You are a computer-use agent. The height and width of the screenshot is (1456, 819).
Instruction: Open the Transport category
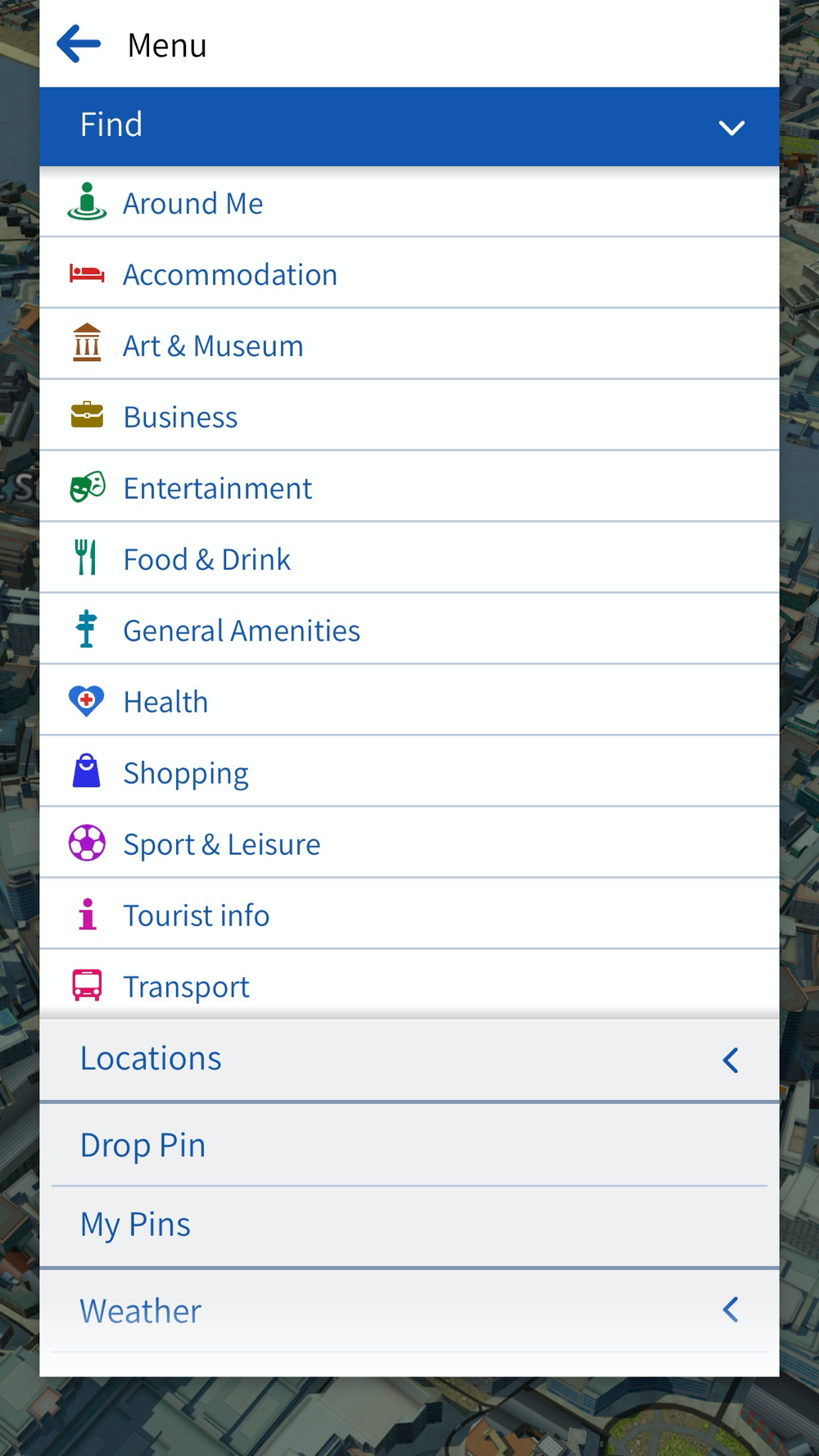tap(409, 985)
